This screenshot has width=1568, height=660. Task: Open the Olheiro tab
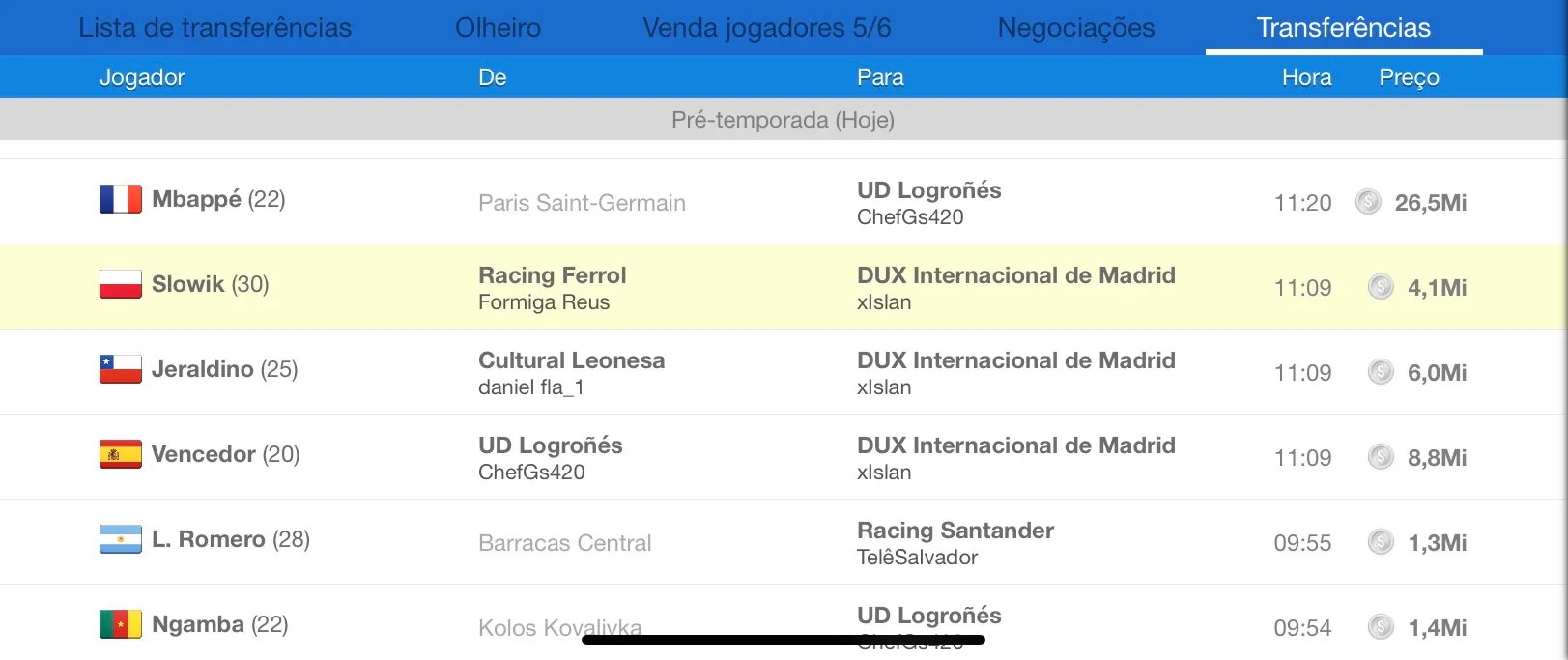(498, 27)
